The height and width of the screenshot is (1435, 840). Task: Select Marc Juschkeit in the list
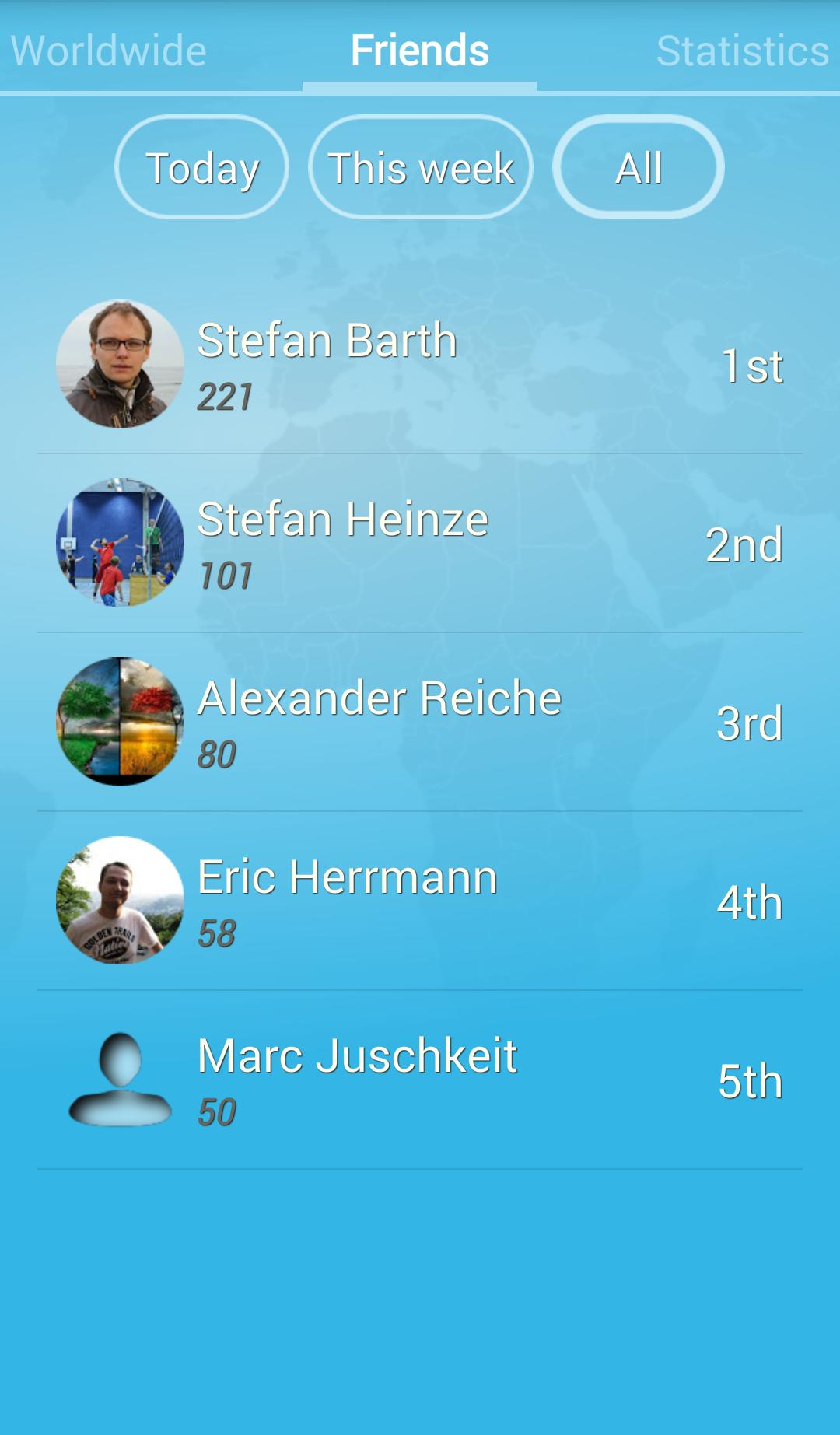pos(420,1080)
